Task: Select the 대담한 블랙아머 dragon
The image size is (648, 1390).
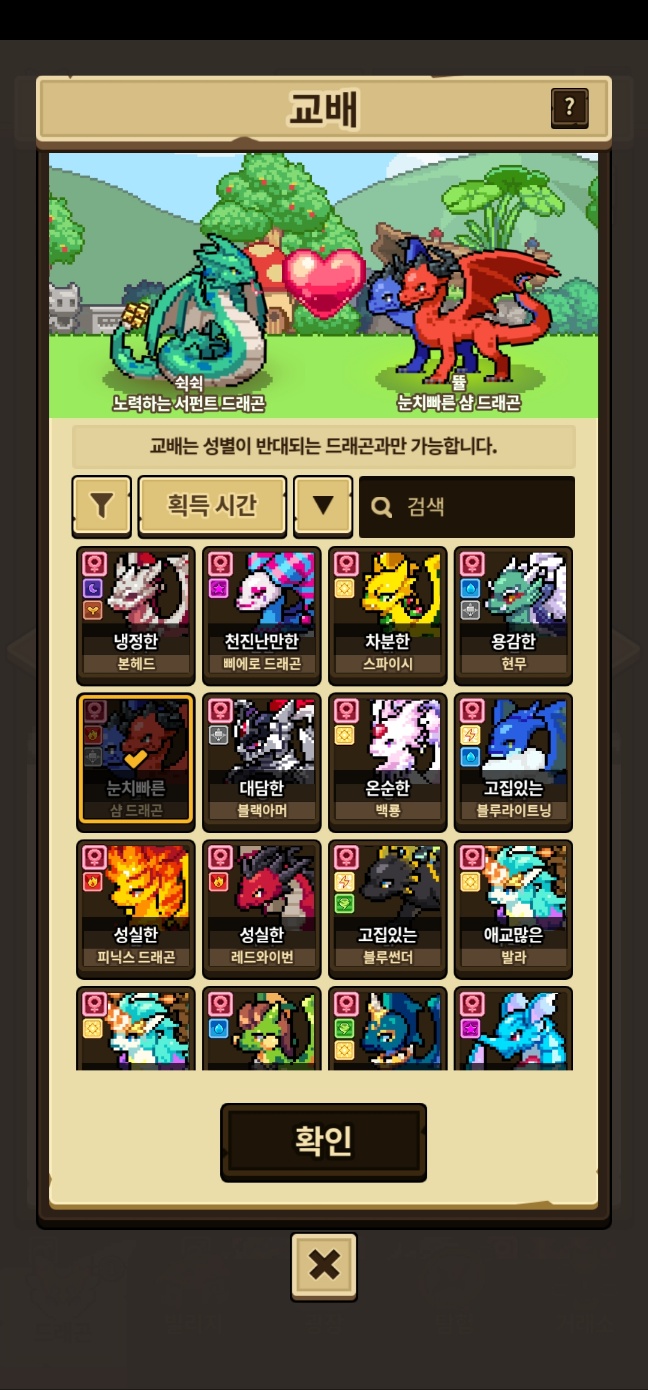Action: pos(261,759)
